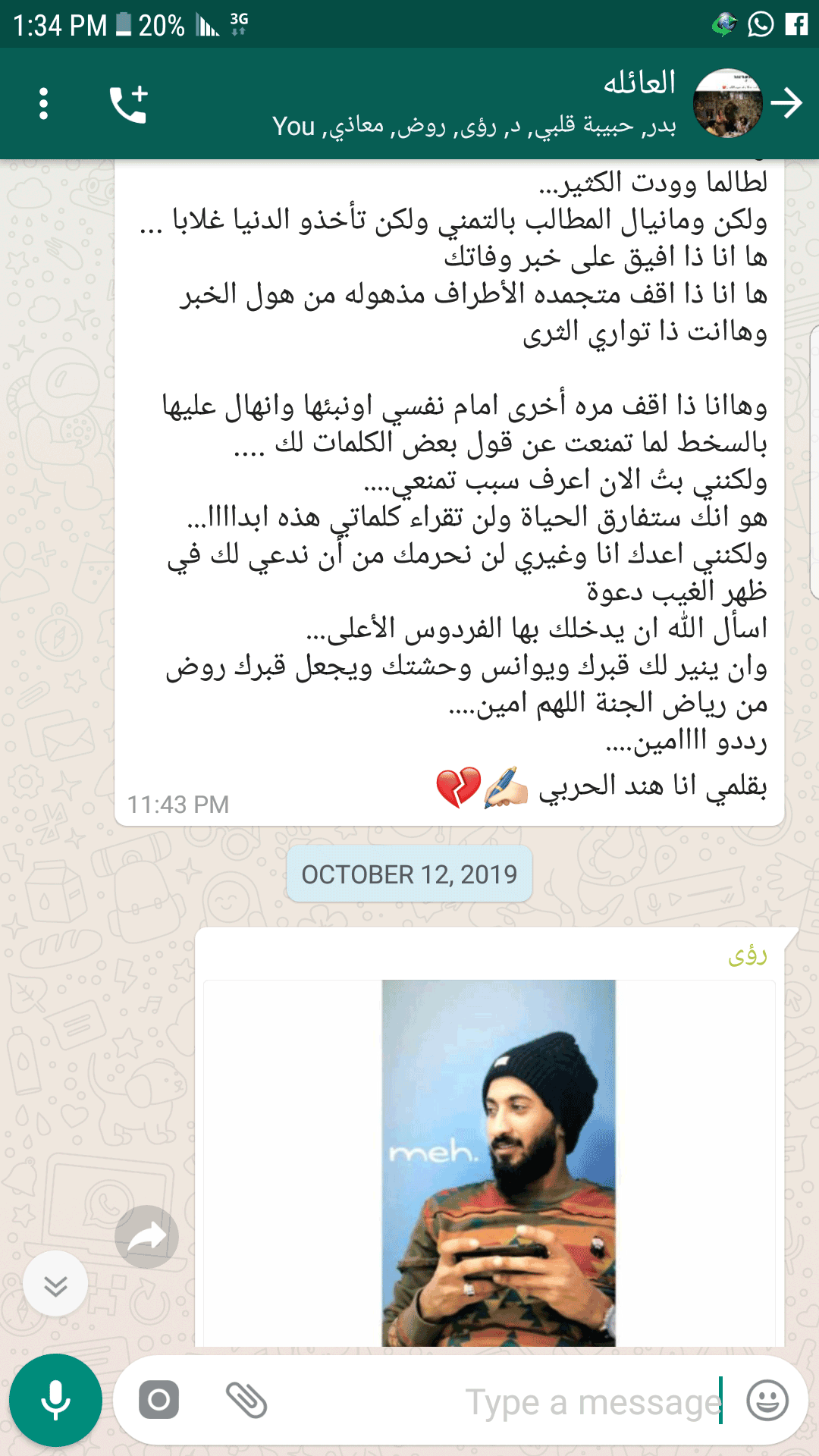Screen dimensions: 819x1456
Task: Go back using the header arrow
Action: coord(787,103)
